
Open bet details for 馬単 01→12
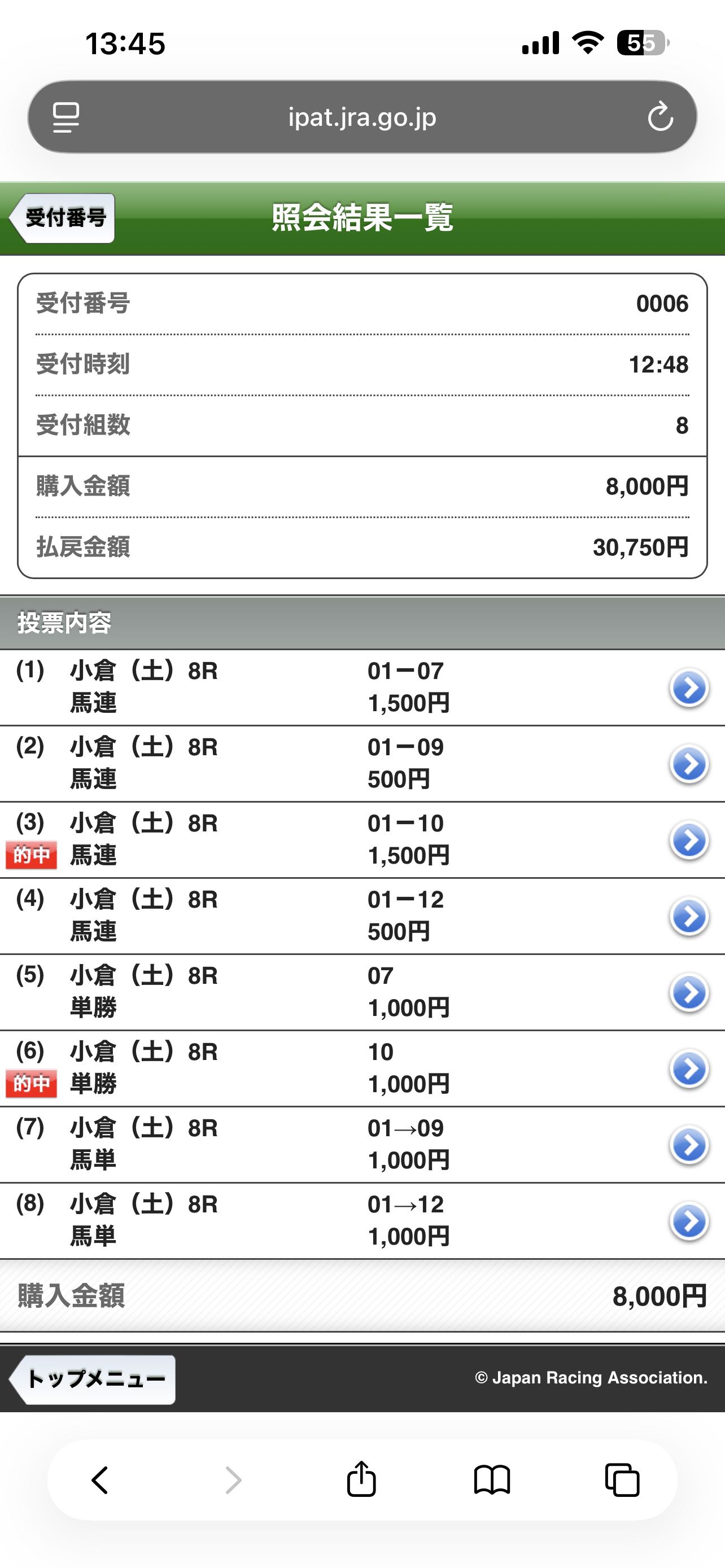point(688,1221)
